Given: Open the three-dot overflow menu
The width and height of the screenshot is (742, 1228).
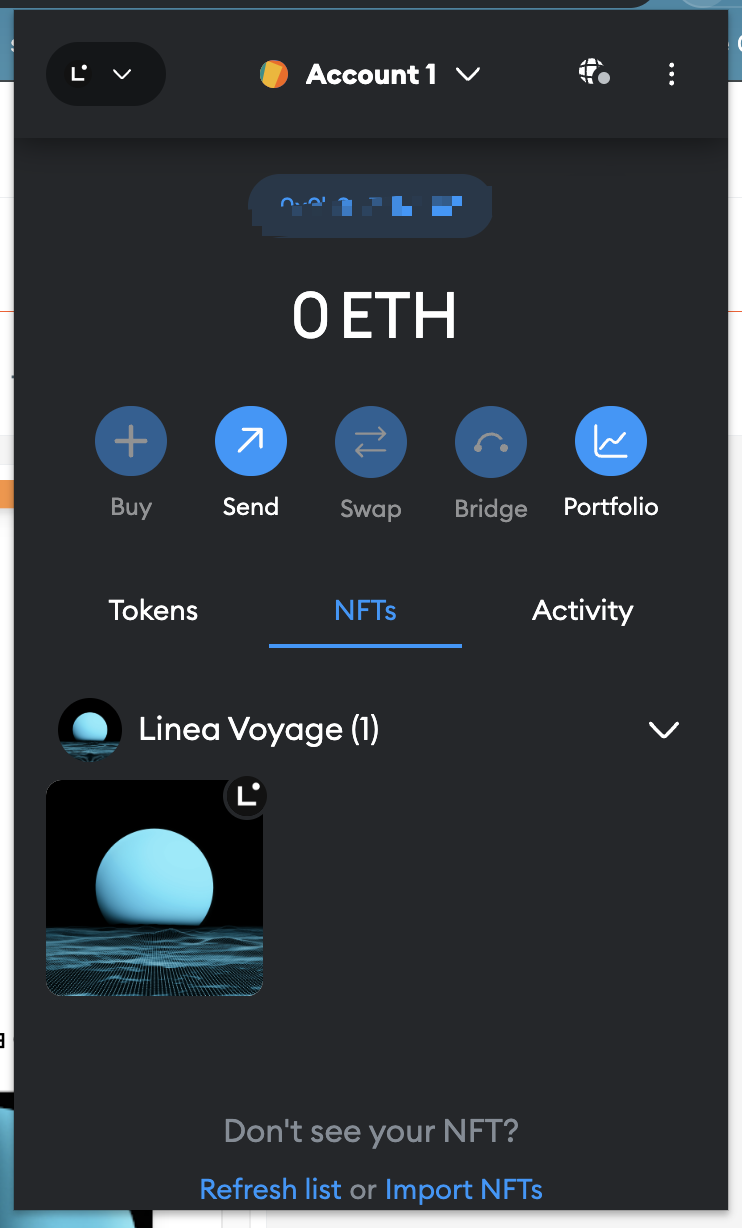Looking at the screenshot, I should (671, 73).
